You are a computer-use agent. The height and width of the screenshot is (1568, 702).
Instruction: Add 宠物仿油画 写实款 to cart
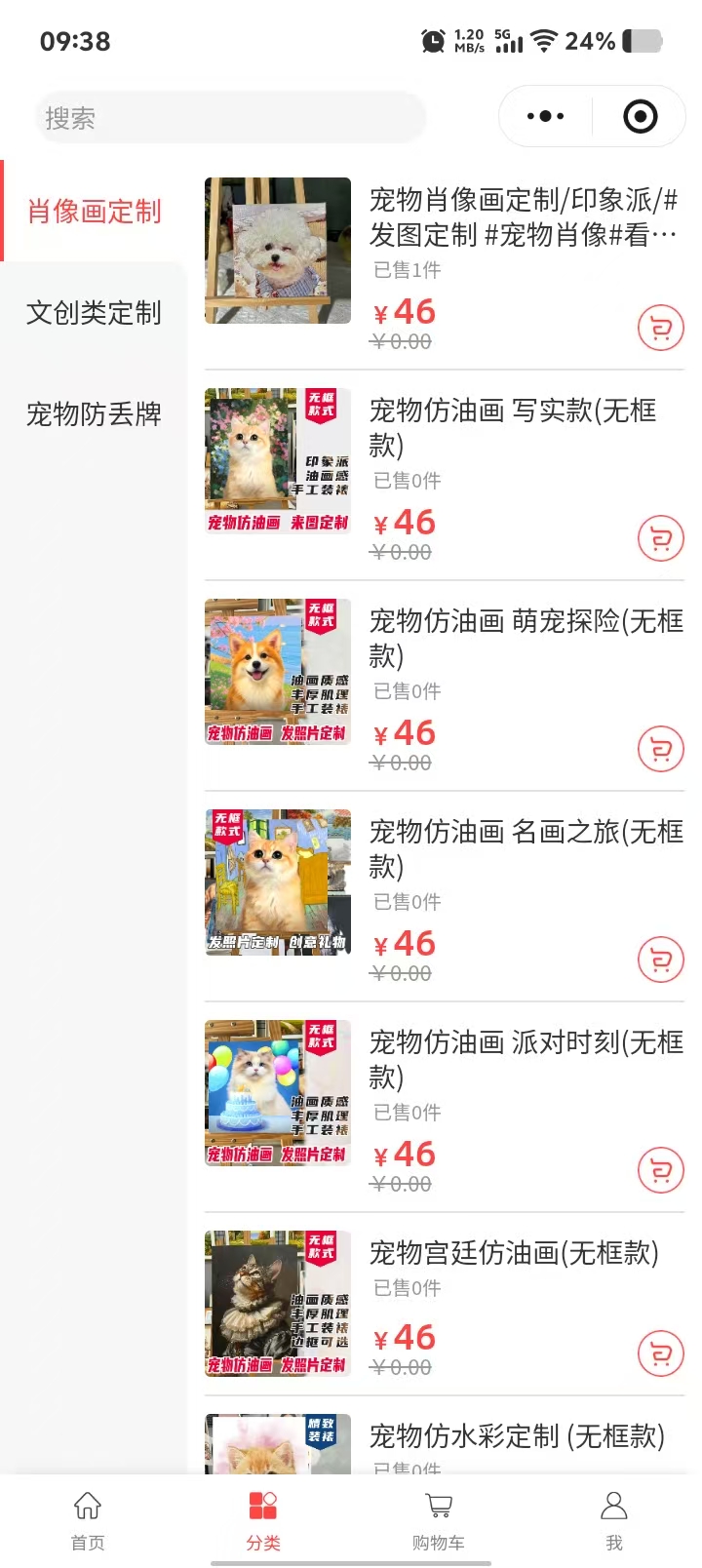click(660, 538)
